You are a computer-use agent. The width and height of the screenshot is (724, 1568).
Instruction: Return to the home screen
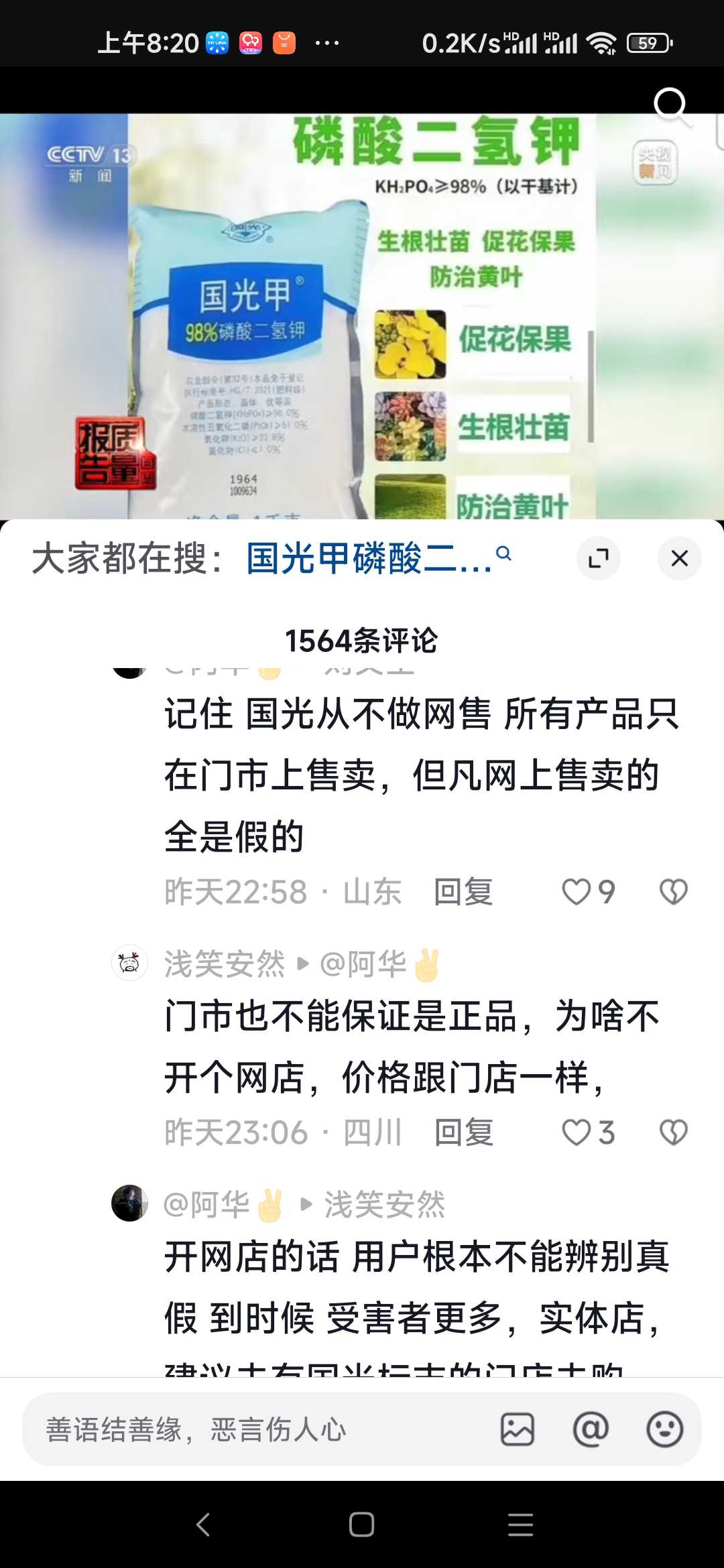click(361, 1524)
